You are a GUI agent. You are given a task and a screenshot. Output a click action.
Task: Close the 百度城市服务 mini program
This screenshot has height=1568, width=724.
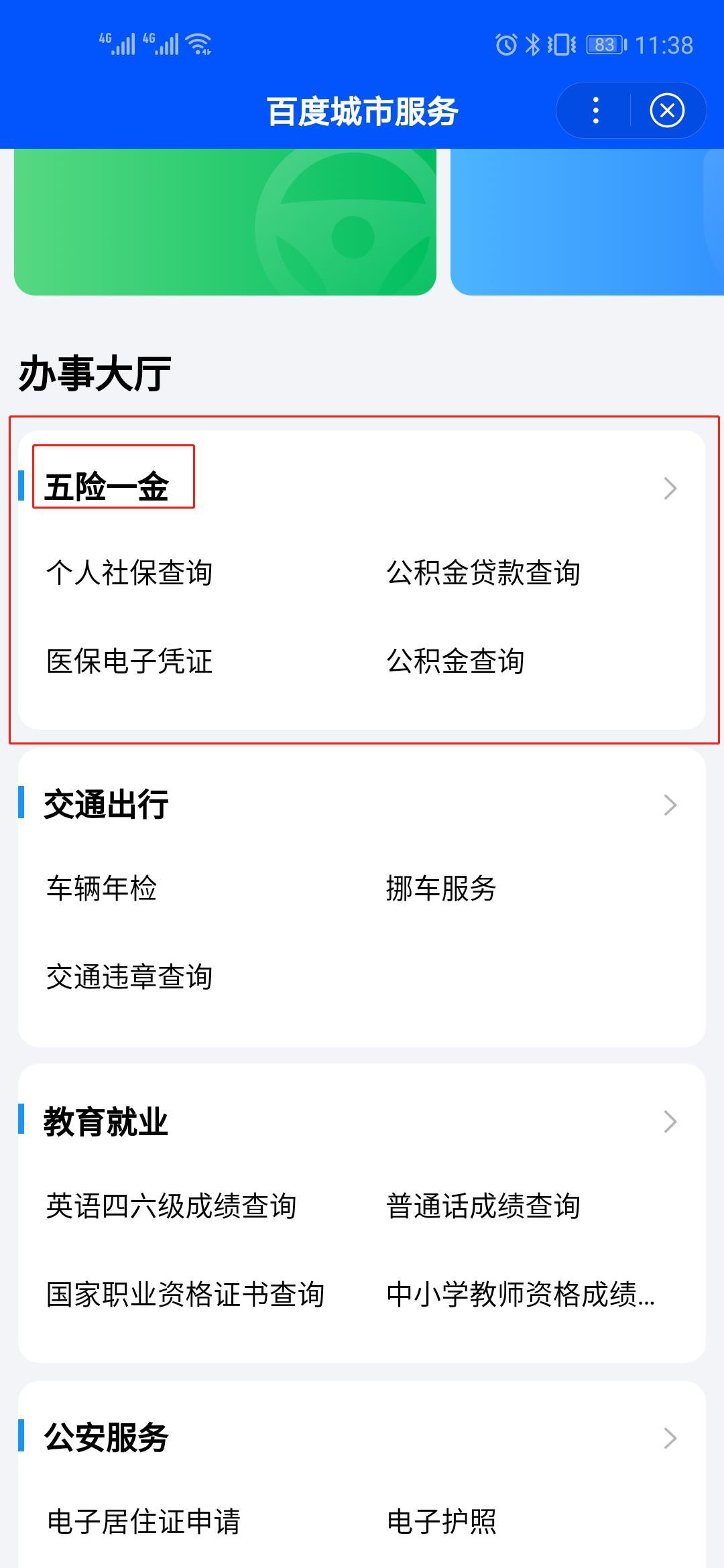(x=667, y=111)
